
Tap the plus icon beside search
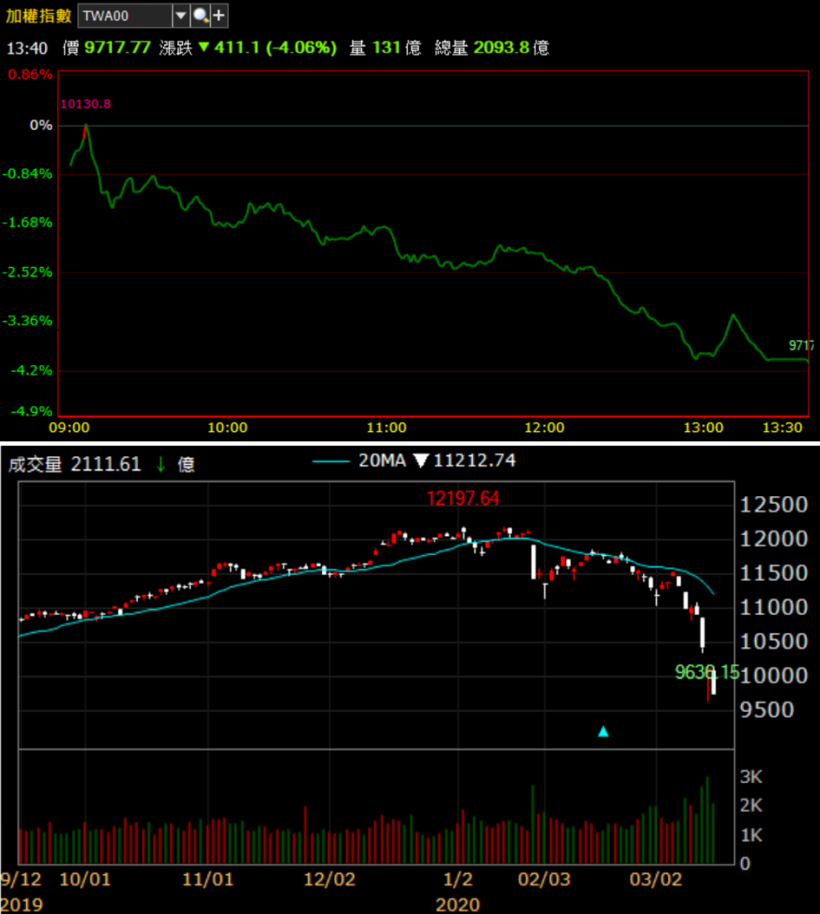219,16
